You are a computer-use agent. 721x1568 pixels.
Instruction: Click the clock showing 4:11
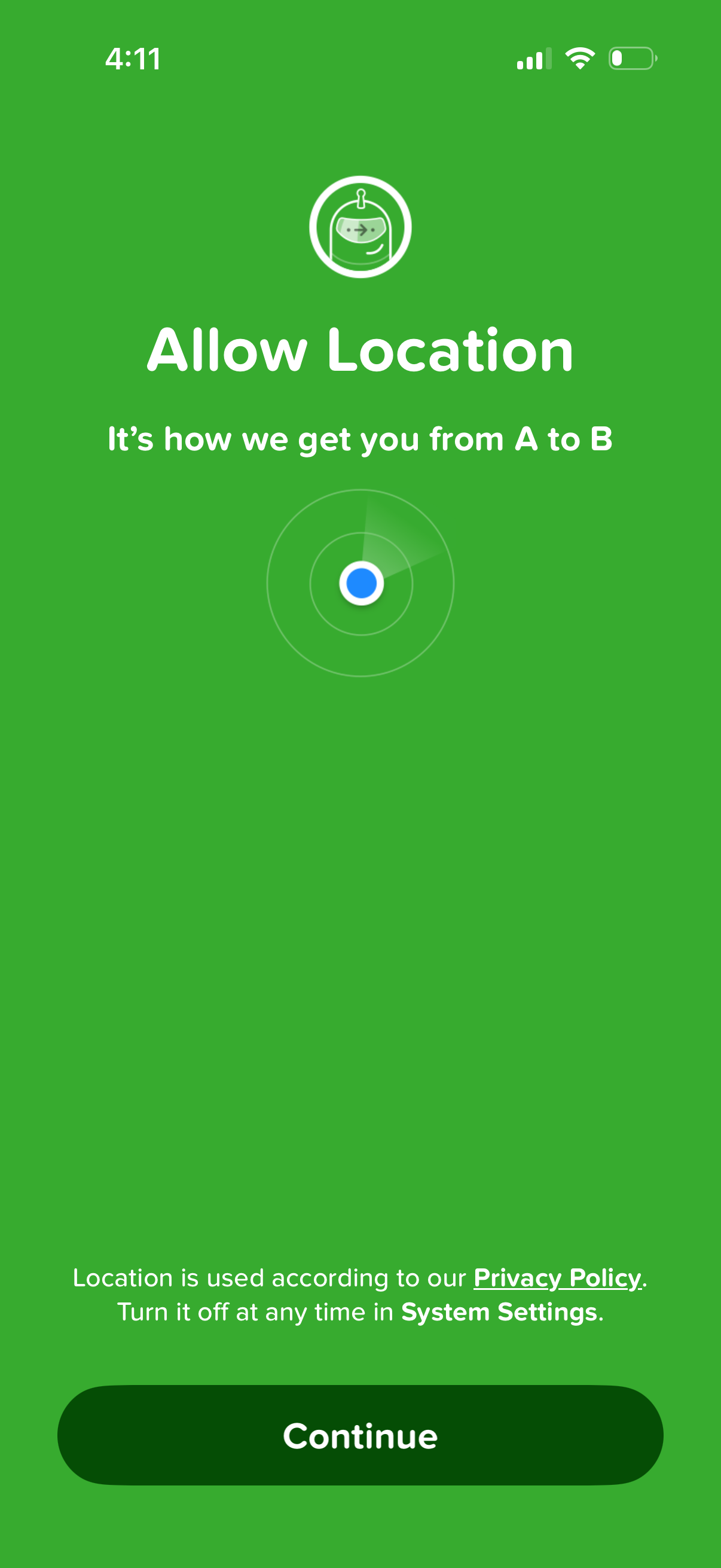(x=133, y=58)
